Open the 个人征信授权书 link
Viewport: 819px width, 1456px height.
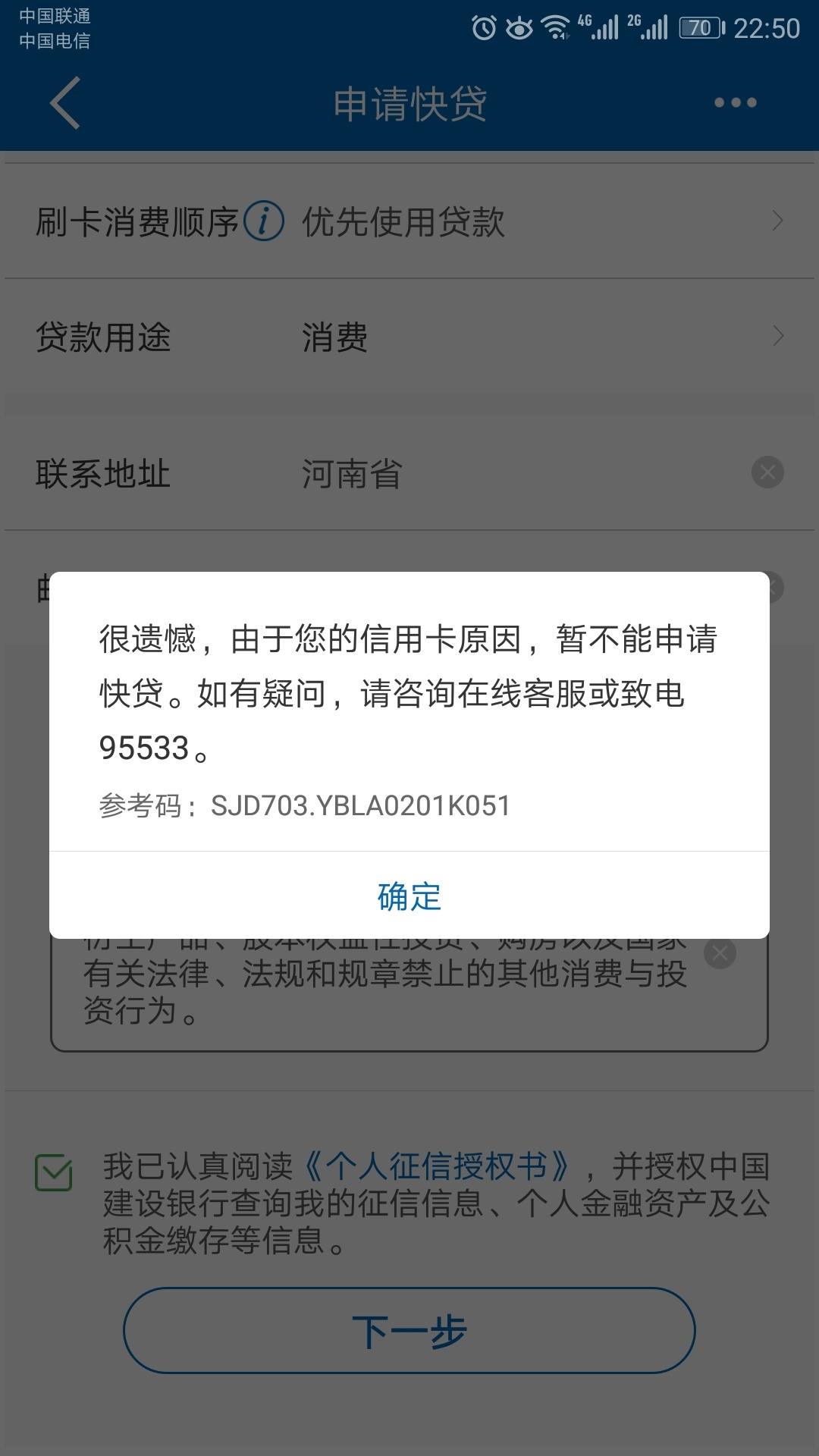pos(435,1166)
